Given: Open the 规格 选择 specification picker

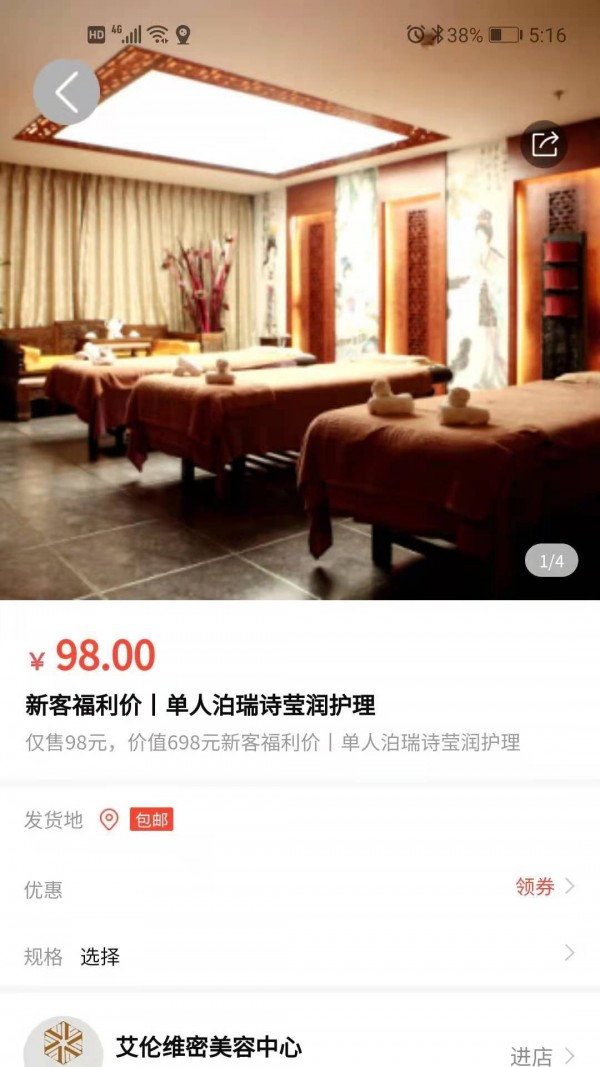Looking at the screenshot, I should 300,956.
